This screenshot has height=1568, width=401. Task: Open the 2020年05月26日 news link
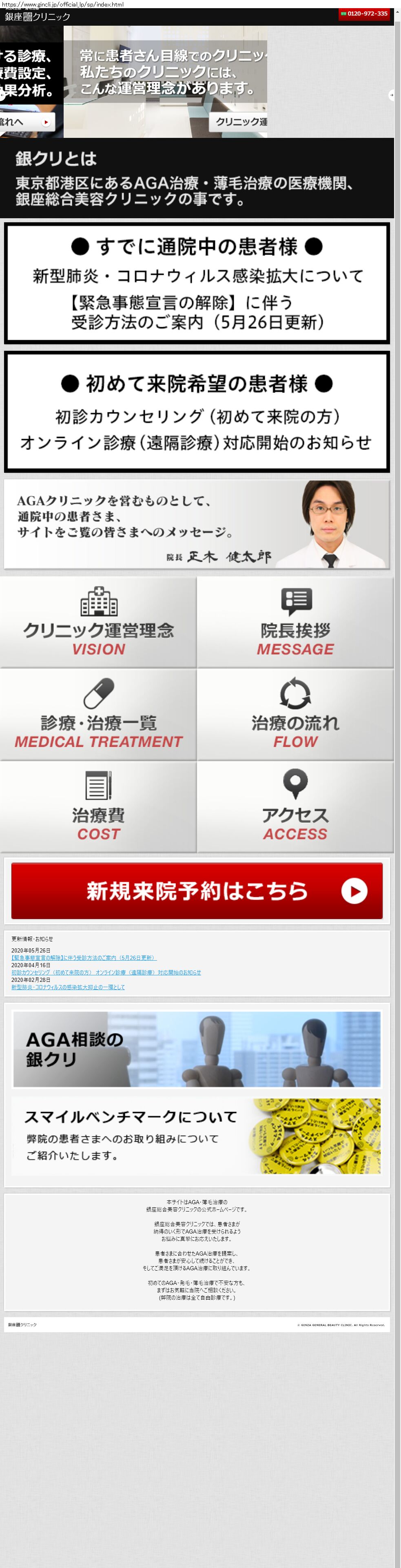point(83,957)
